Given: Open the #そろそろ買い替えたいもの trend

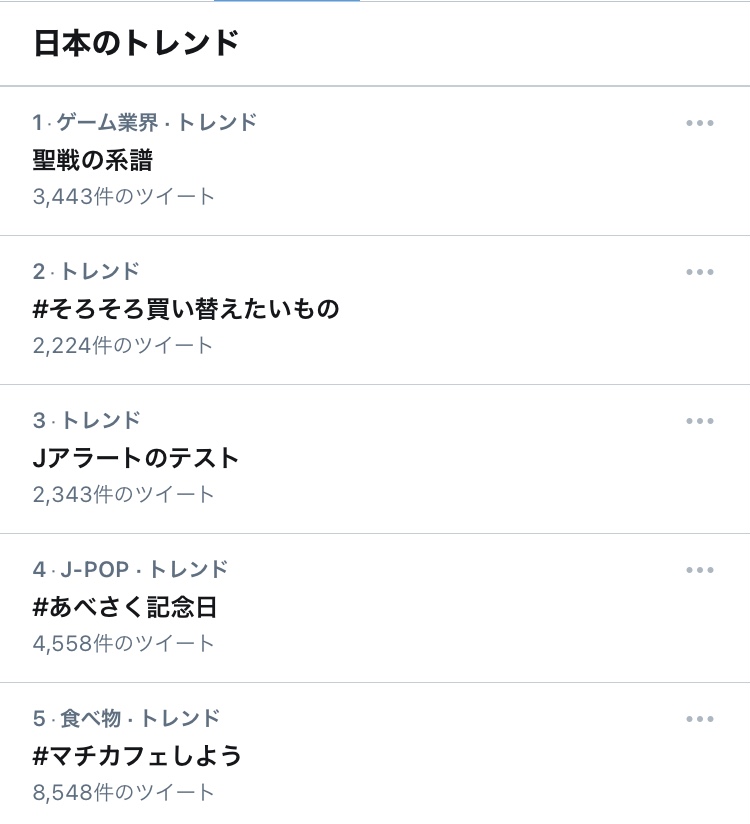Looking at the screenshot, I should [x=186, y=309].
